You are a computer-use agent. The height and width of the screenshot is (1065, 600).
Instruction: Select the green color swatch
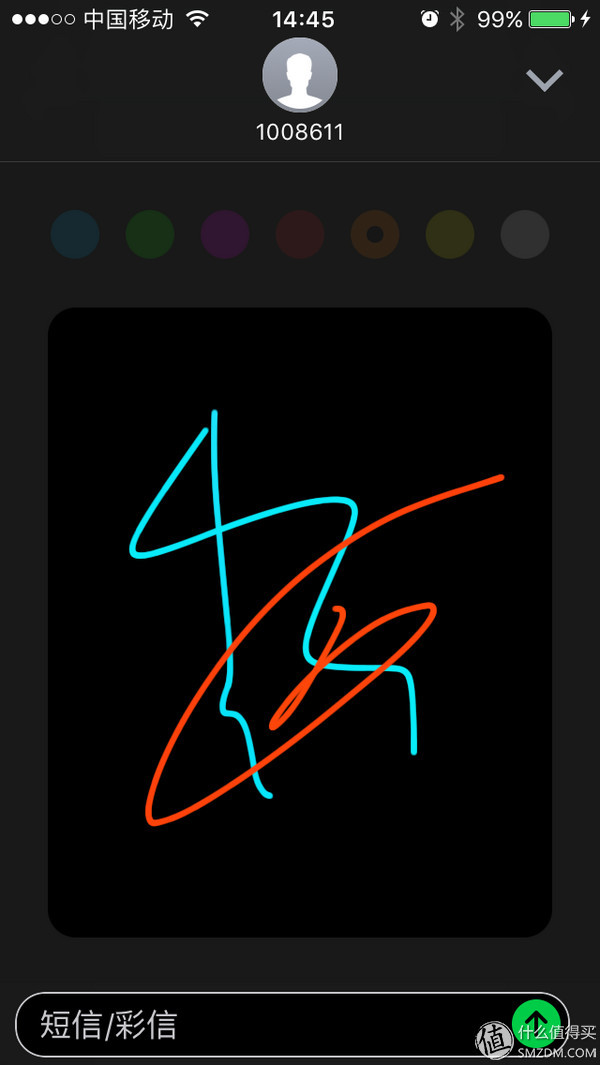coord(150,235)
